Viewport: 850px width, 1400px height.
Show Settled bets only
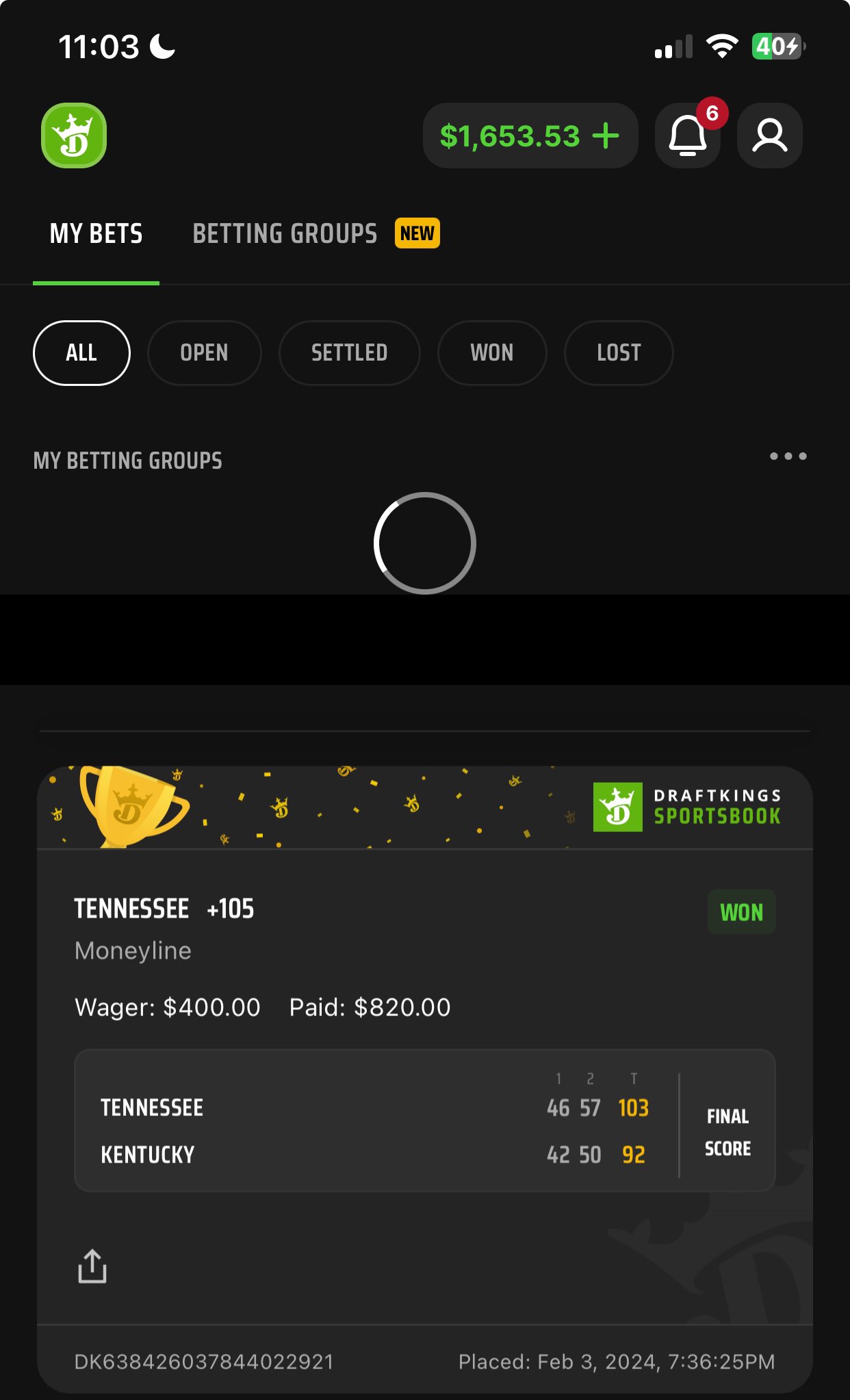pyautogui.click(x=349, y=353)
